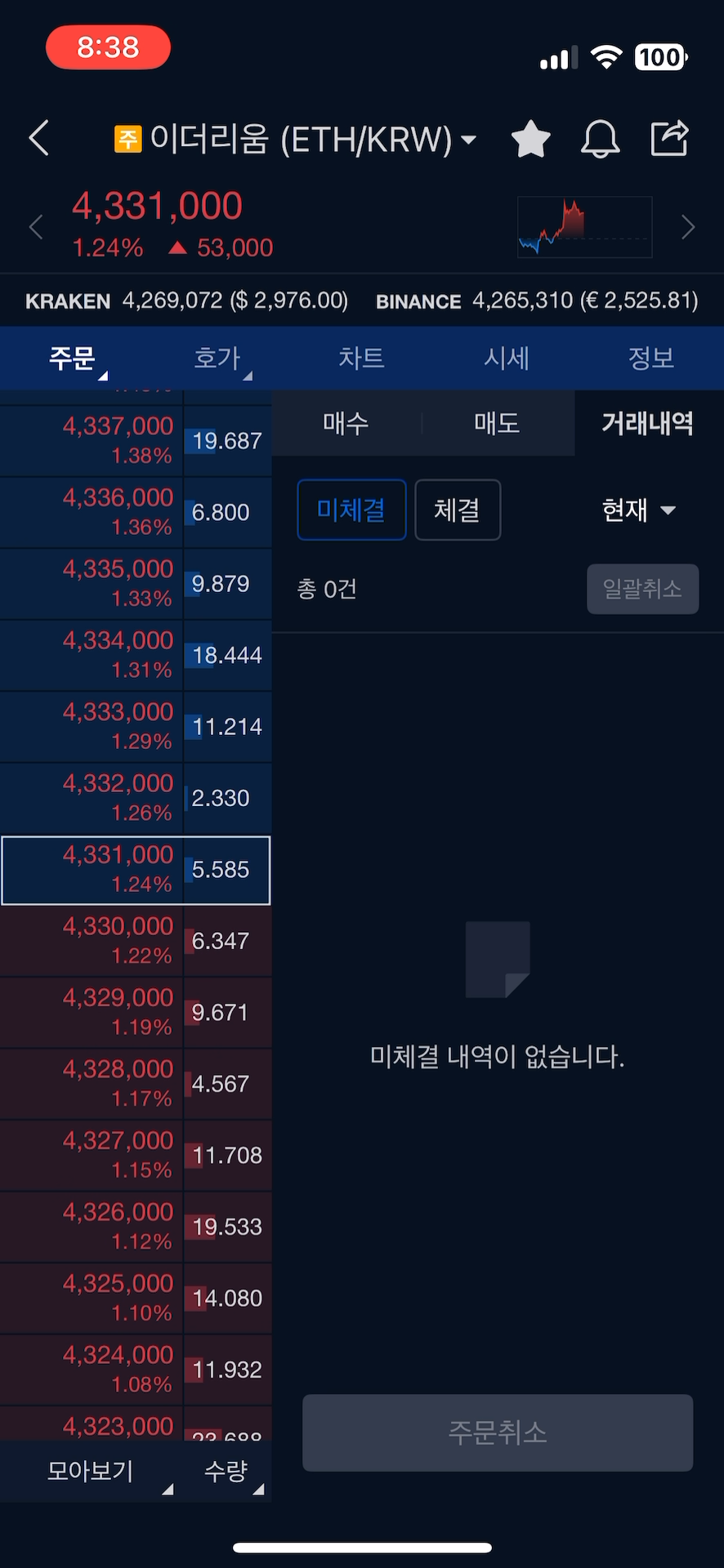This screenshot has width=724, height=1568.
Task: Share this Ethereum page
Action: click(x=669, y=138)
